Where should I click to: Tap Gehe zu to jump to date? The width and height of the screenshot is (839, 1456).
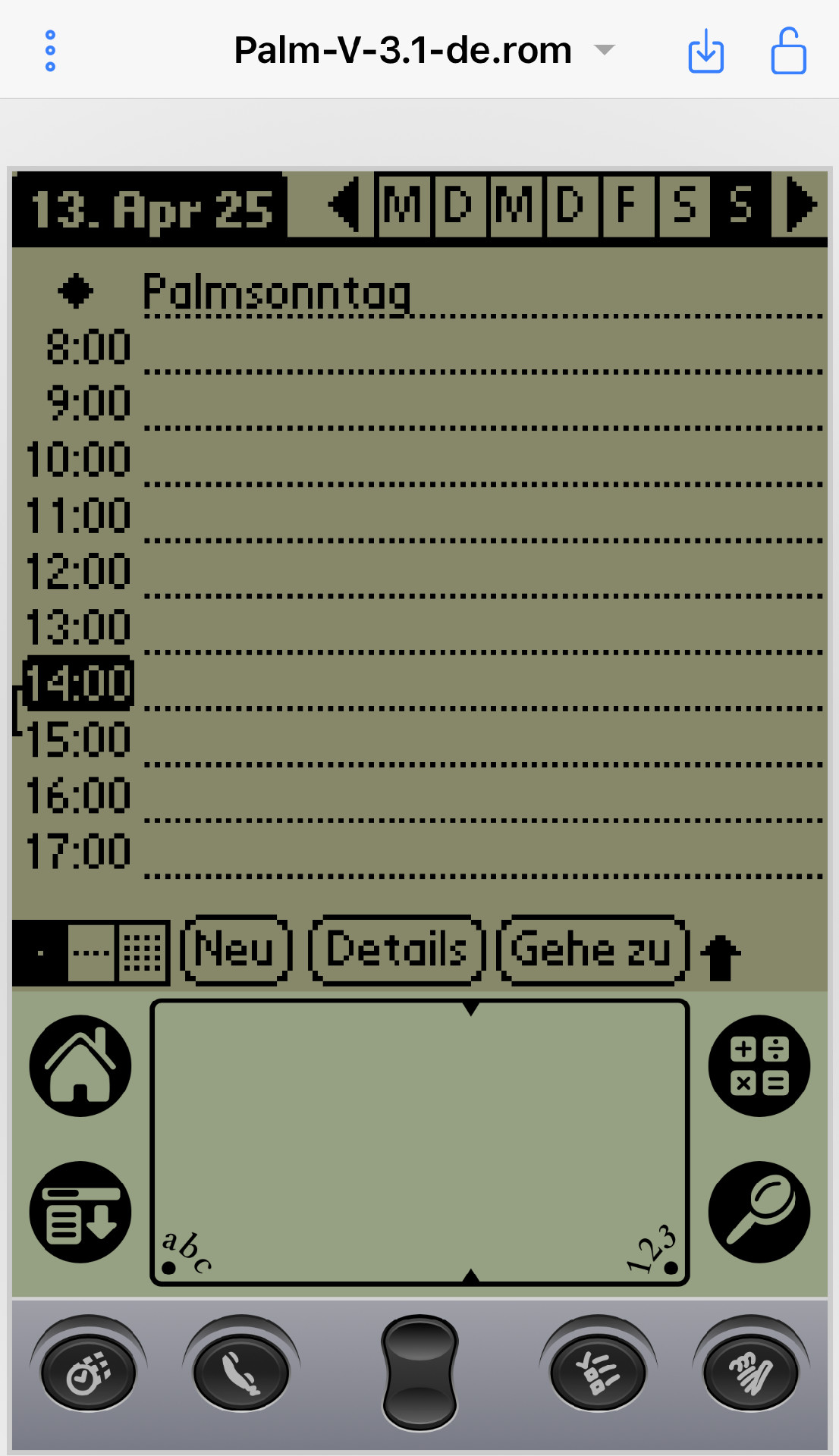click(x=592, y=949)
